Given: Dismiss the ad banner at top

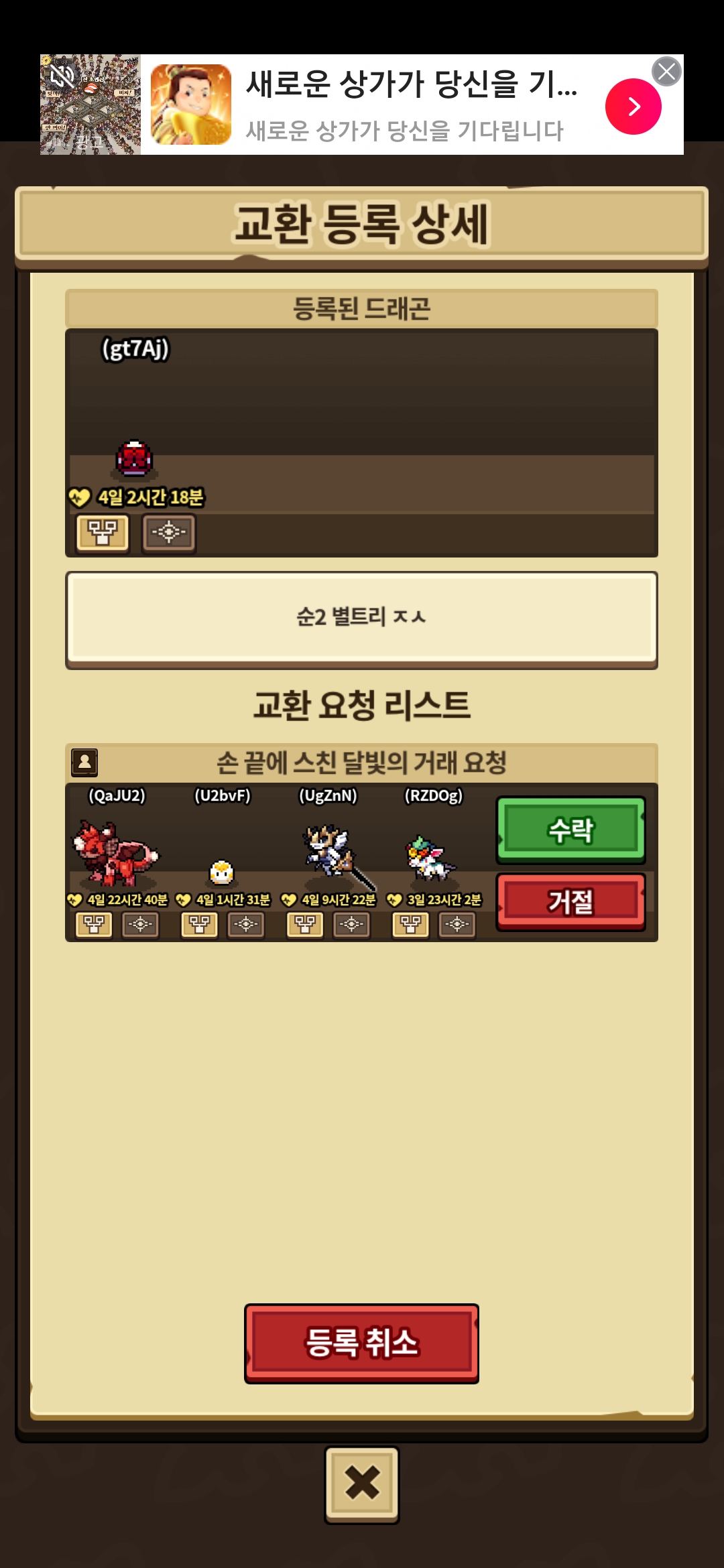Looking at the screenshot, I should point(666,72).
